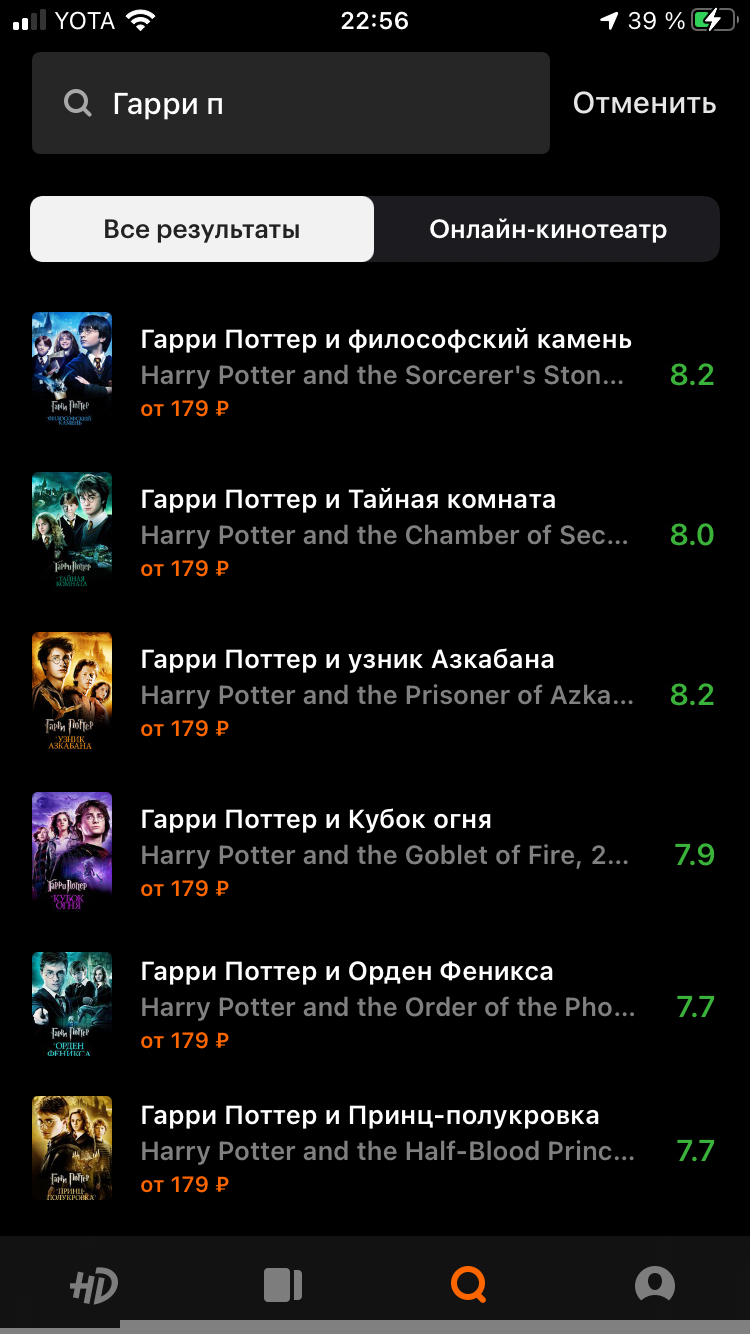Tap the search field containing "Гарри п"

pyautogui.click(x=290, y=103)
